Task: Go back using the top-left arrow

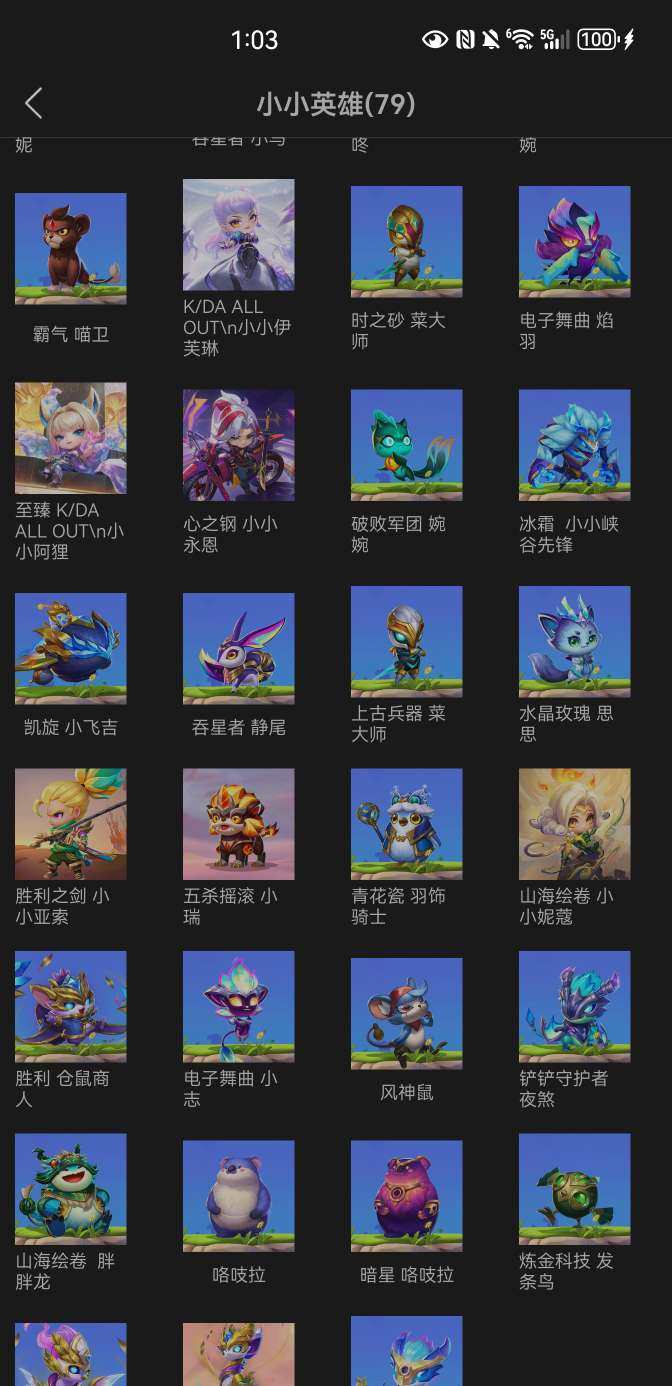Action: 34,103
